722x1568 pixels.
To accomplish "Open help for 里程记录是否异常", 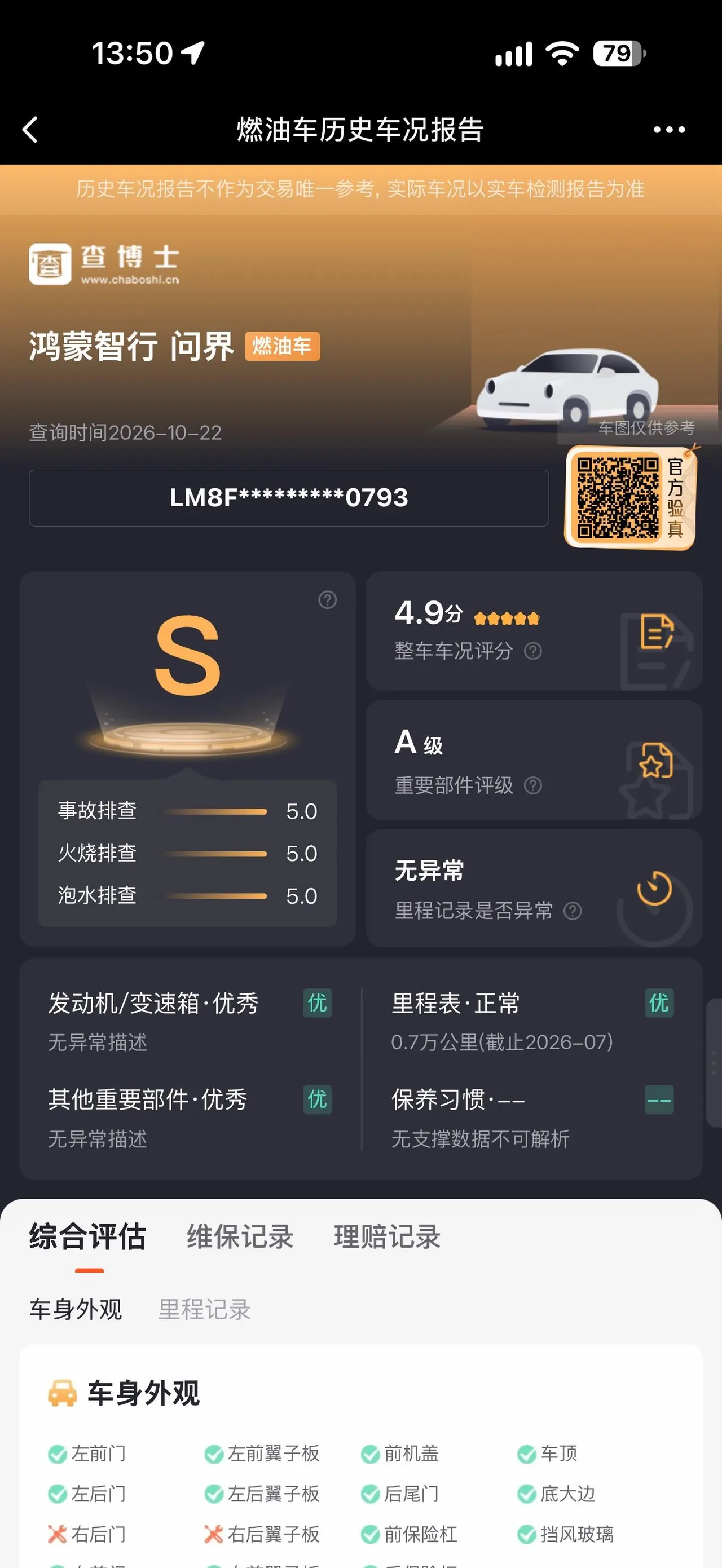I will [x=573, y=911].
